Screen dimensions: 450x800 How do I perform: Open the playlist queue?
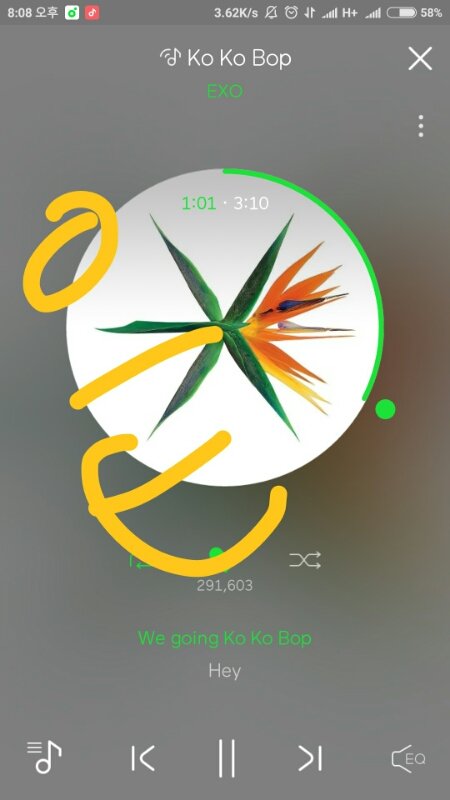tap(44, 758)
